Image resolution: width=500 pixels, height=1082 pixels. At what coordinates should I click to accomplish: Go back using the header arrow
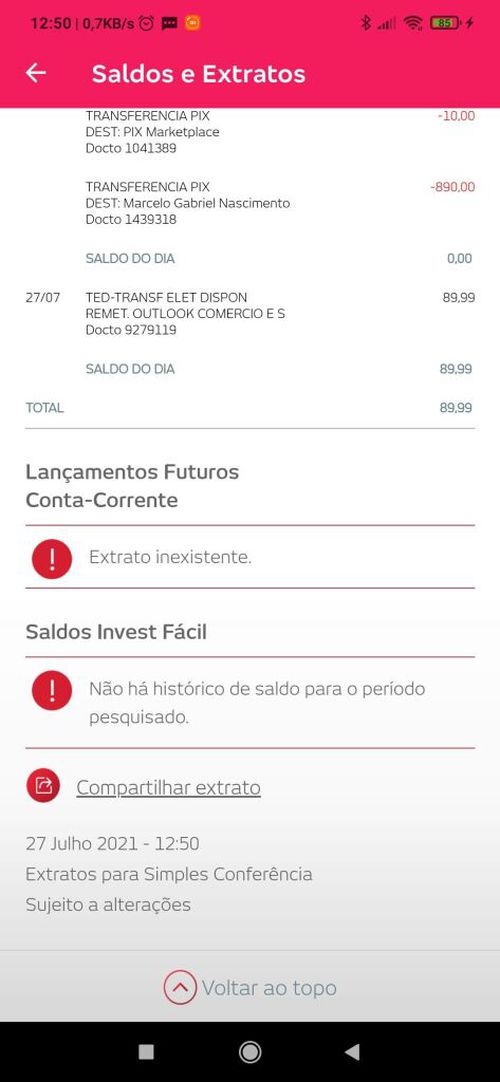tap(36, 73)
